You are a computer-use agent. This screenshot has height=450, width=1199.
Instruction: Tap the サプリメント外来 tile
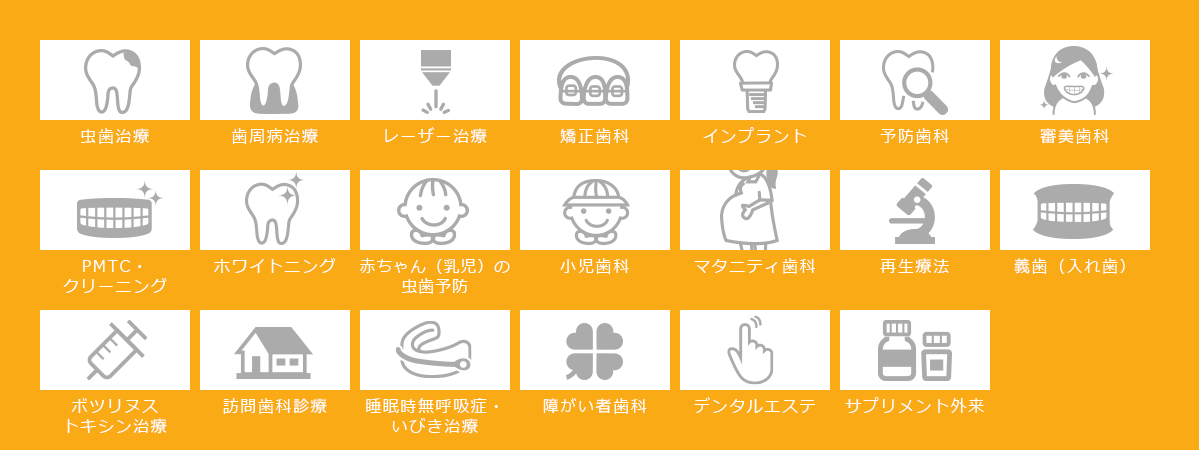coord(915,350)
